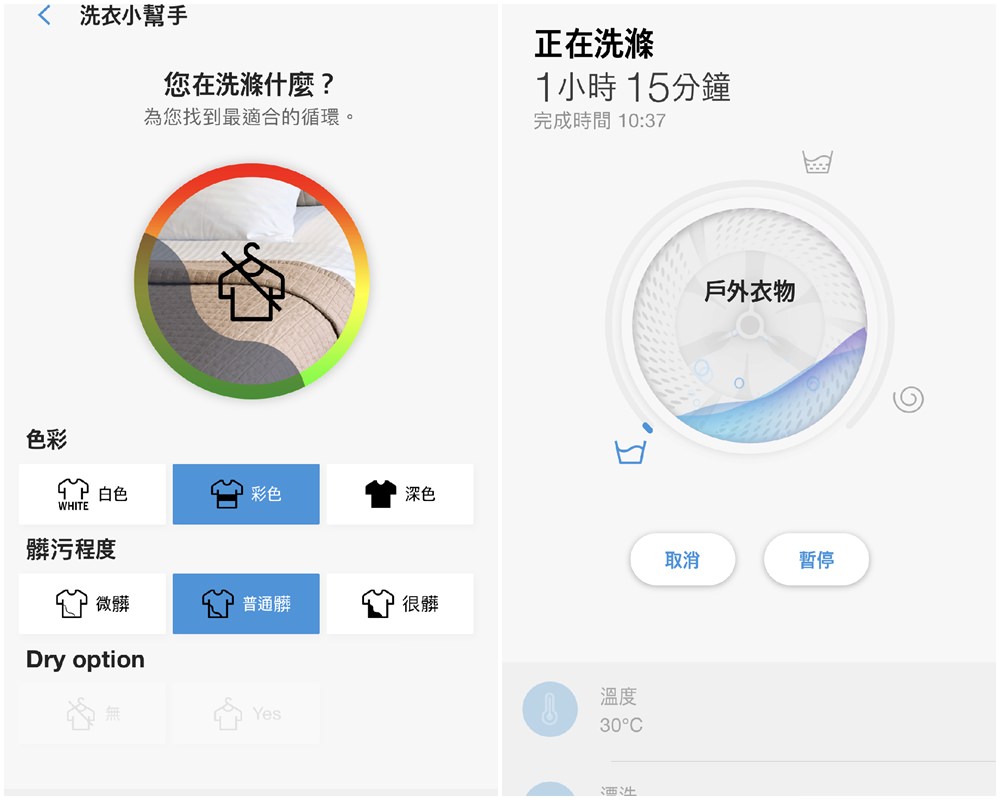This screenshot has width=1000, height=800.
Task: Go back from 洗衣小幫手
Action: [x=44, y=15]
